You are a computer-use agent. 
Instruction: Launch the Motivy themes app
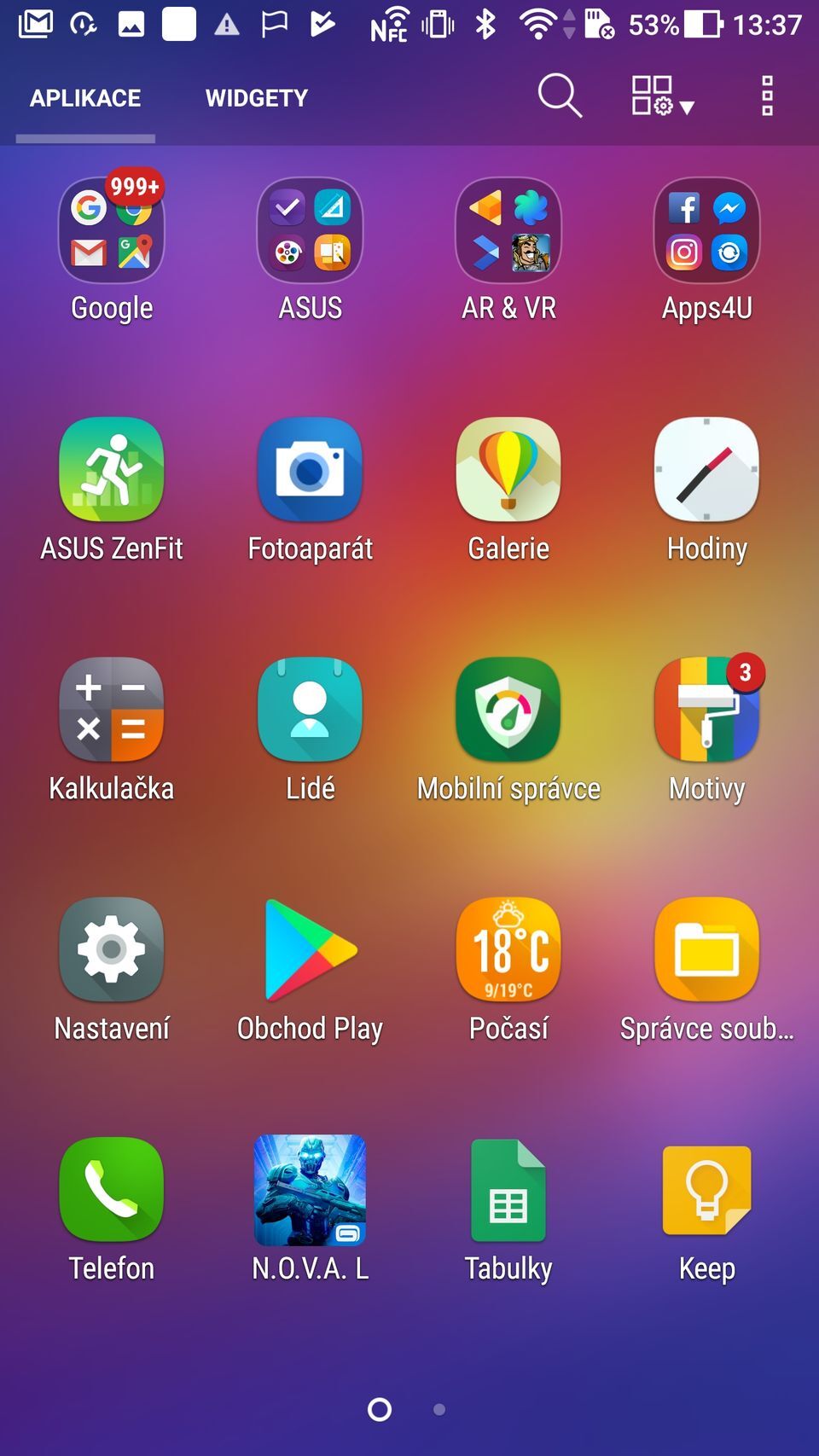[706, 710]
